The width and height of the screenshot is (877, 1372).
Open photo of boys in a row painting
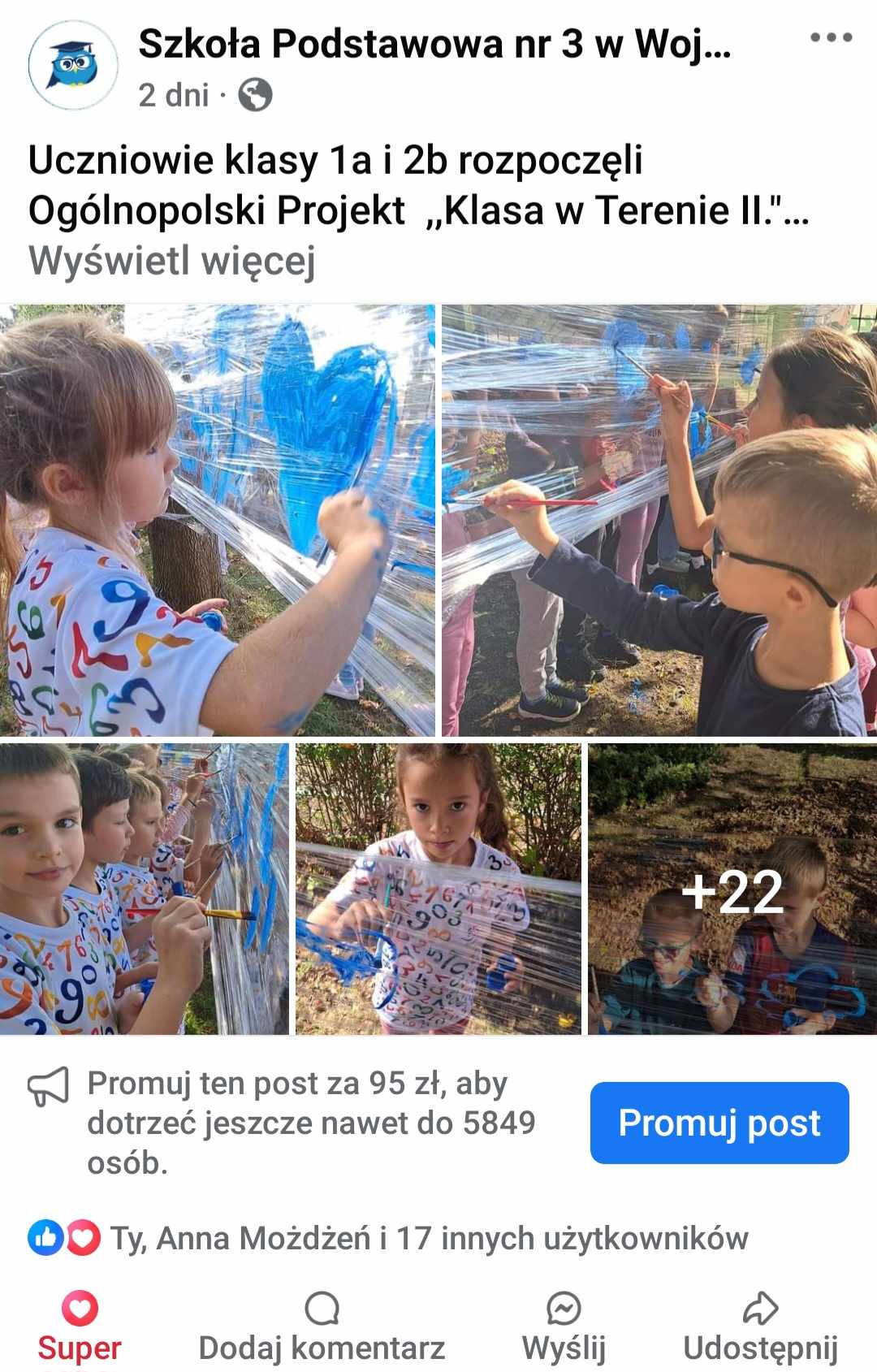tap(144, 889)
